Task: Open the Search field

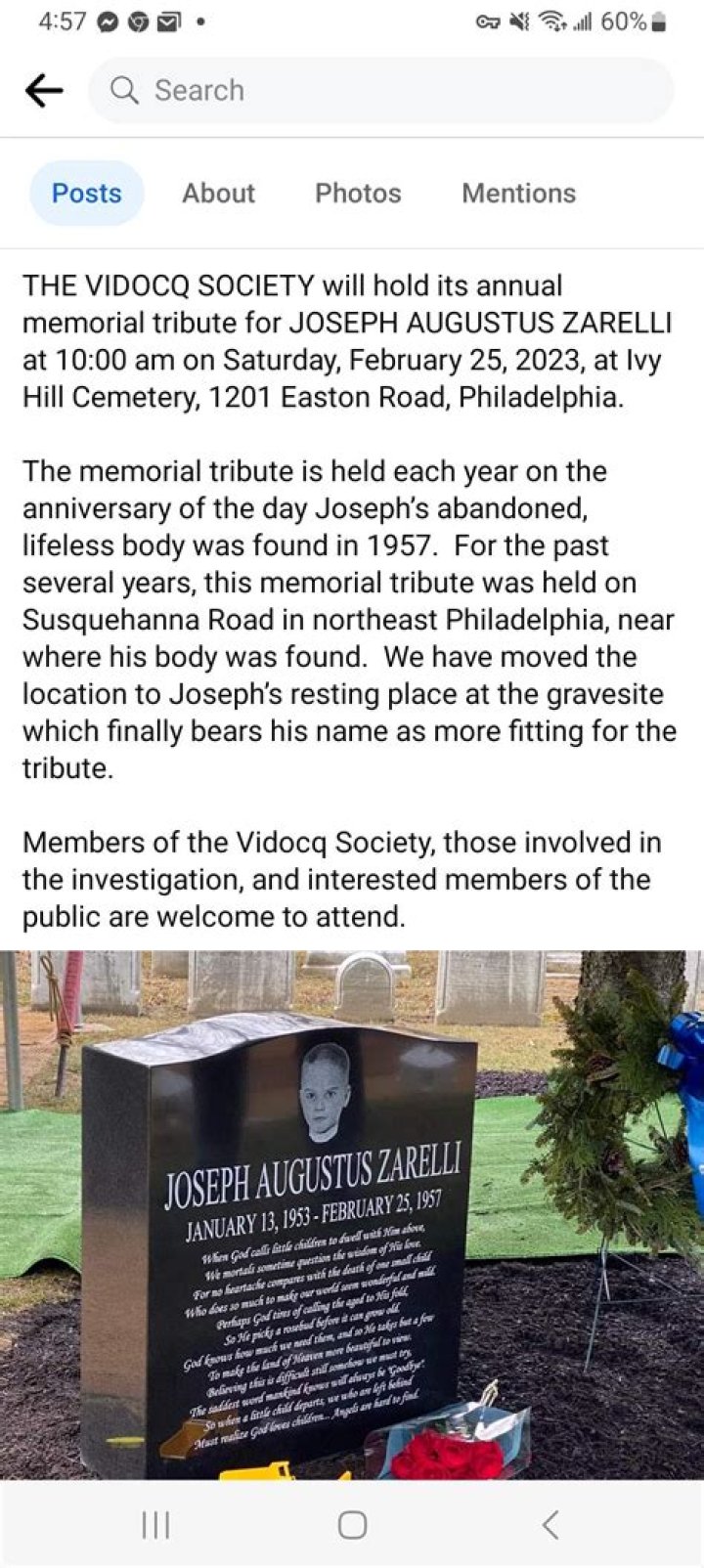Action: 381,91
